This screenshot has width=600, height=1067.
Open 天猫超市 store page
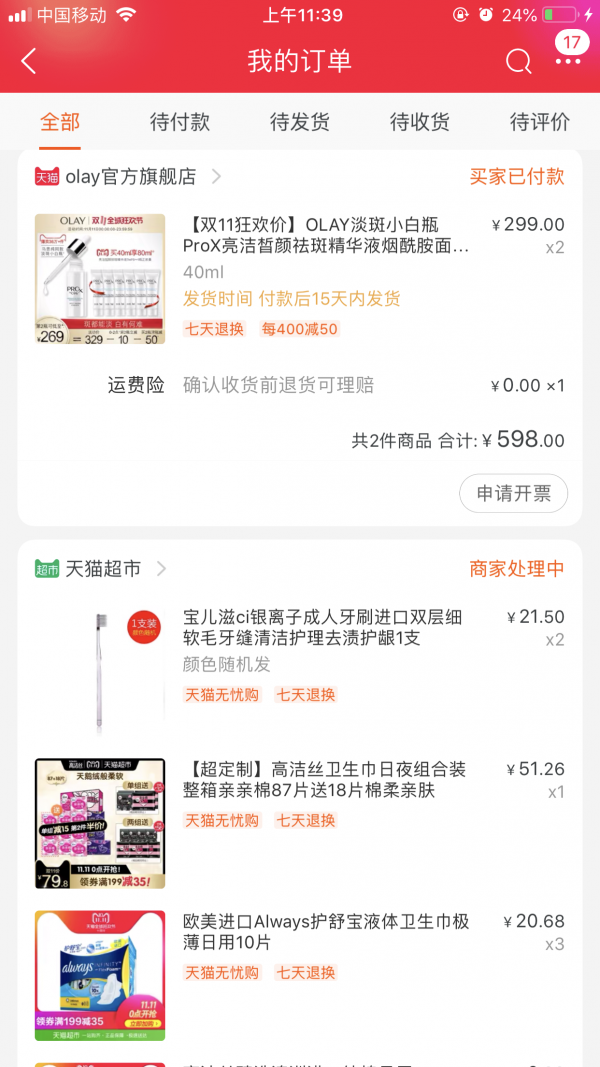click(x=101, y=568)
